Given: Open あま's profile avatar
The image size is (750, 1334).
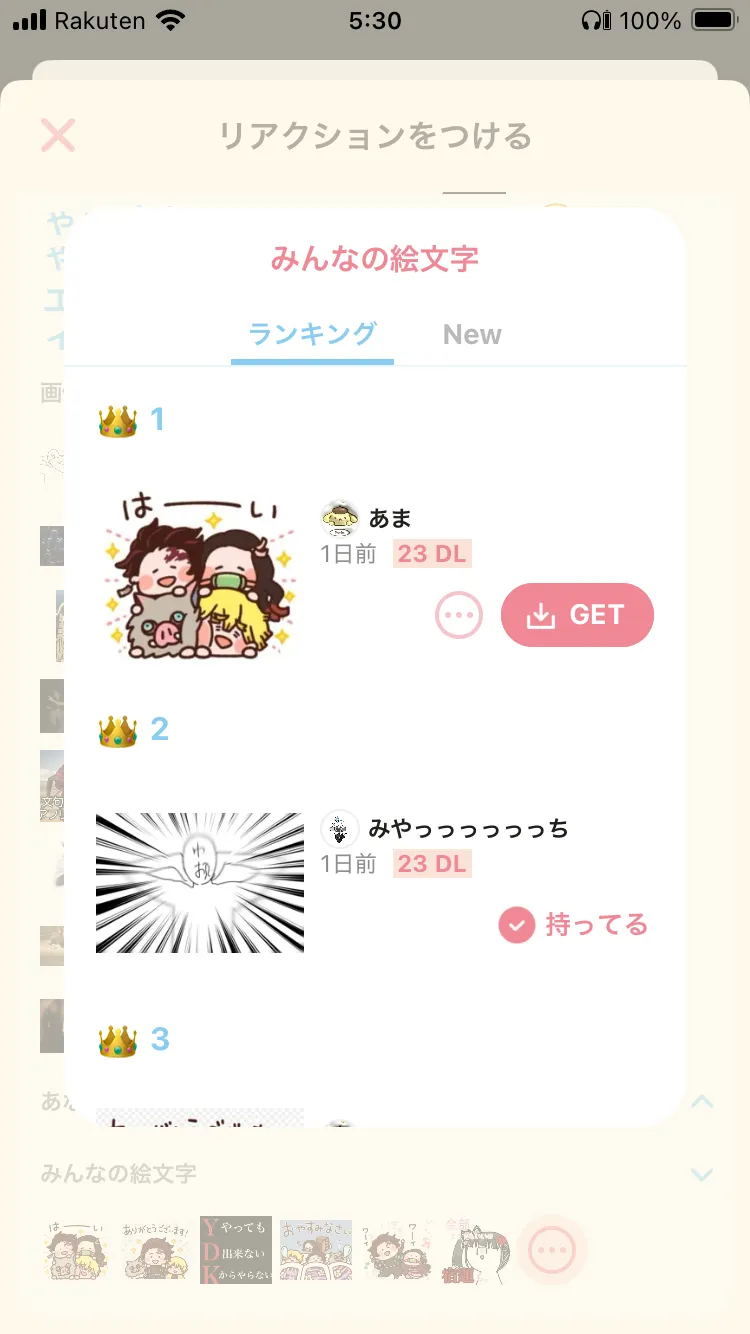Looking at the screenshot, I should tap(340, 518).
